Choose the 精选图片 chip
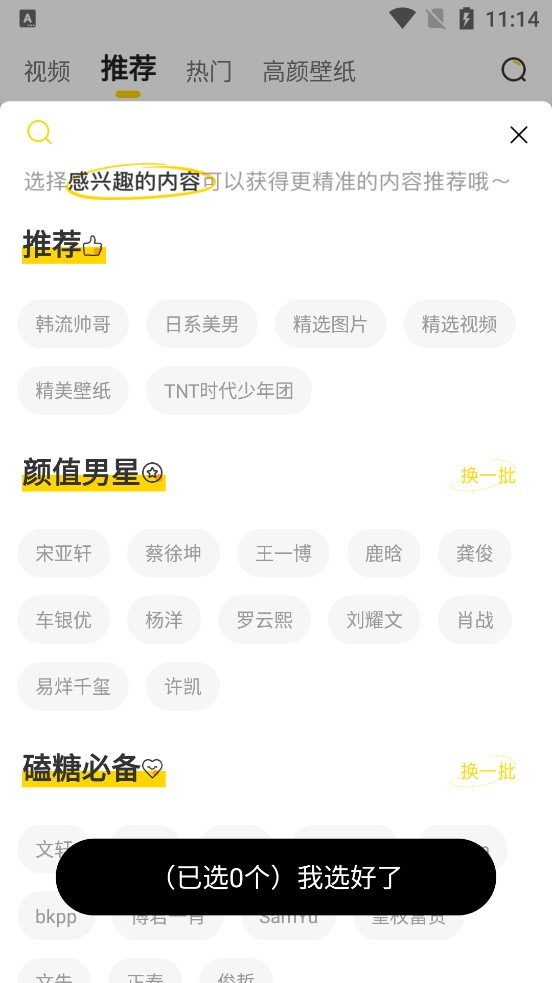This screenshot has height=983, width=552. pos(330,324)
